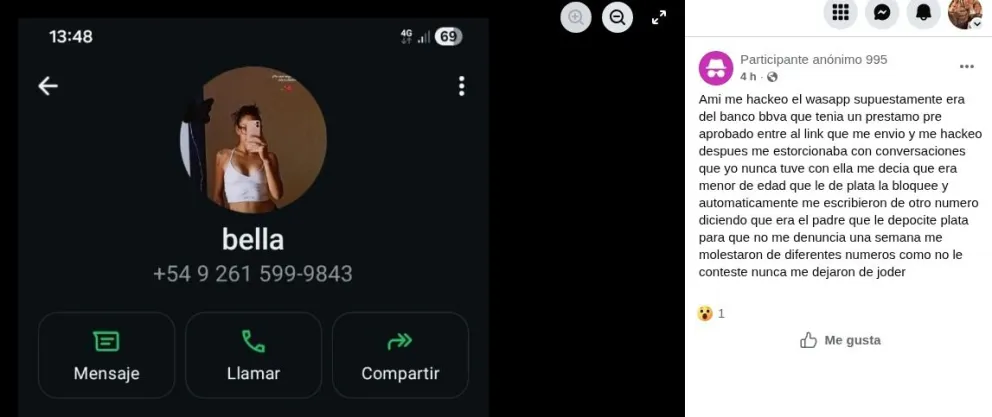The image size is (992, 417).
Task: Open the account profile menu
Action: tap(965, 12)
